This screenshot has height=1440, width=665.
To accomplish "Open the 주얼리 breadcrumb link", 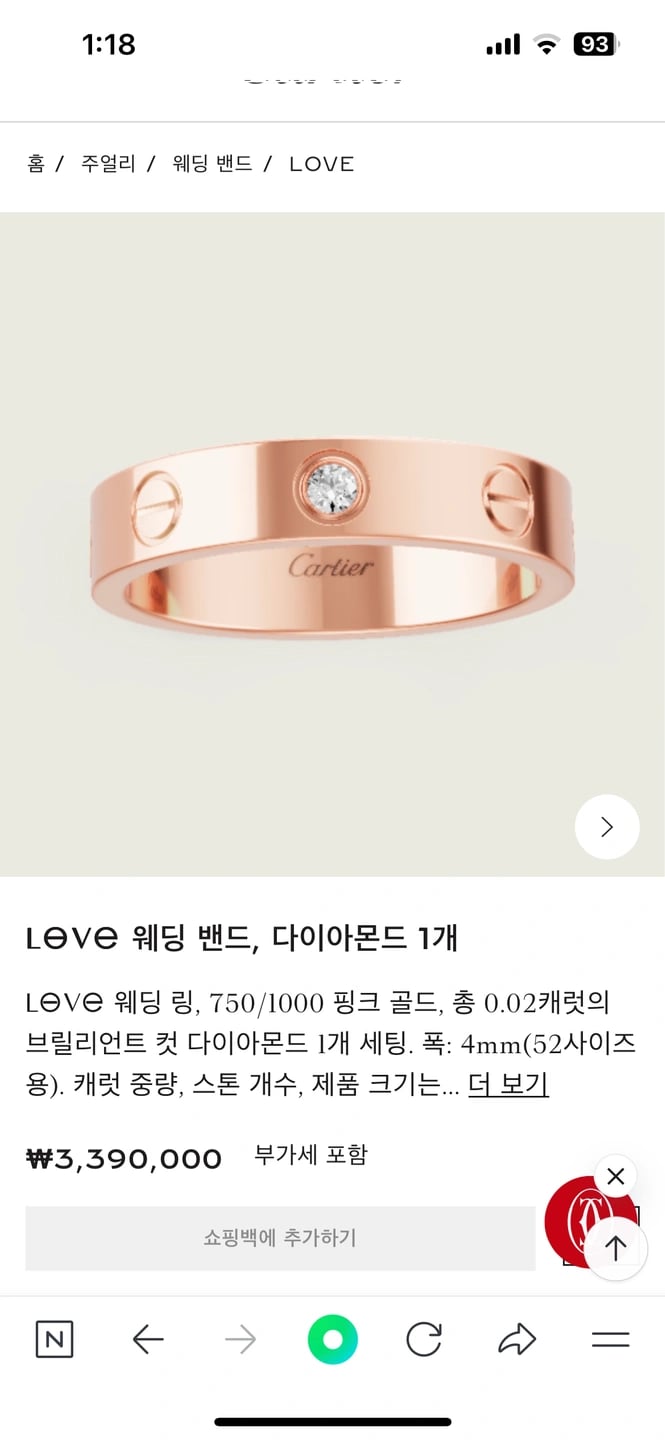I will (108, 164).
